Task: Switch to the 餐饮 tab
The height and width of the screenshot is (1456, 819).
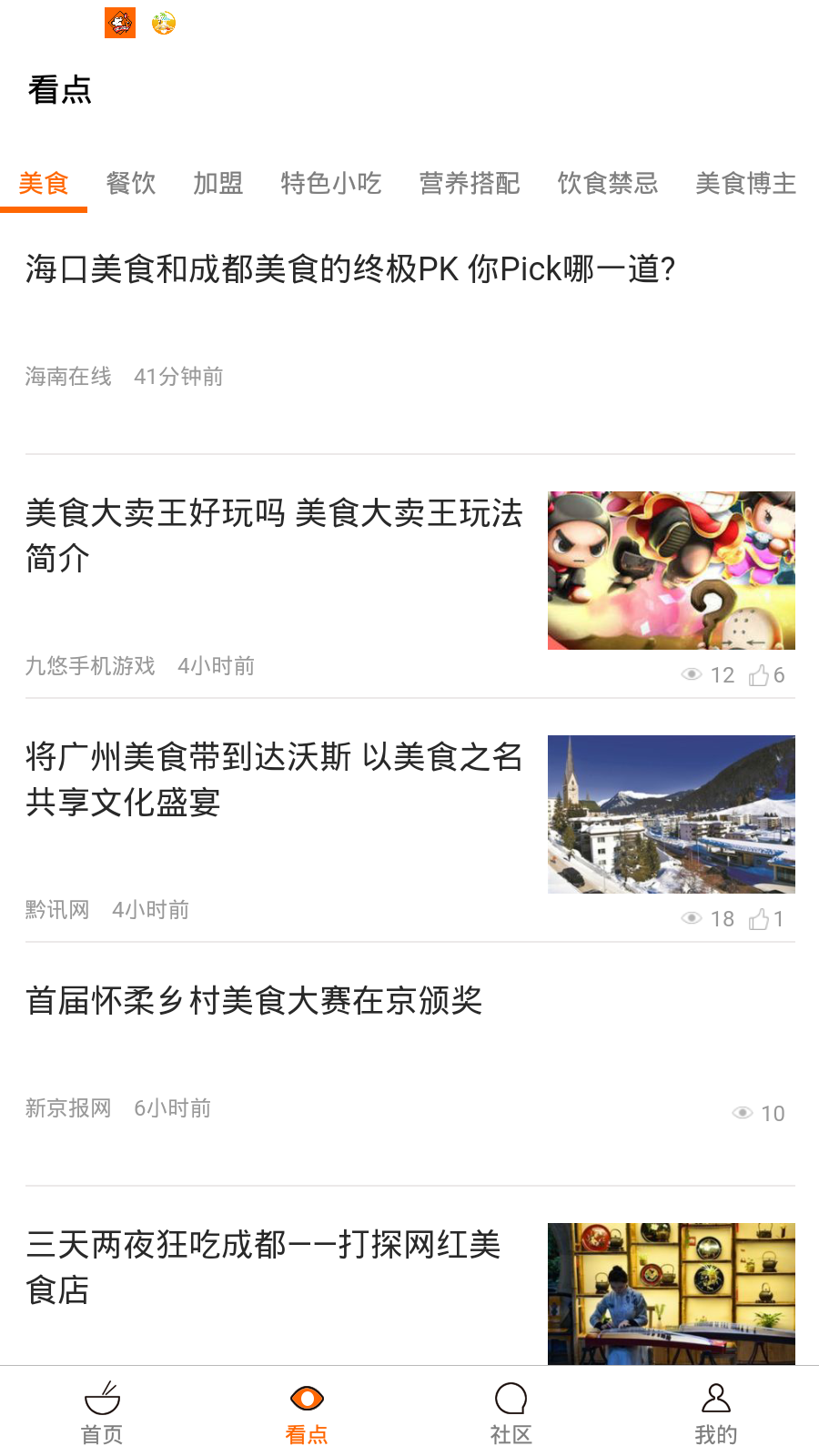Action: pyautogui.click(x=130, y=183)
